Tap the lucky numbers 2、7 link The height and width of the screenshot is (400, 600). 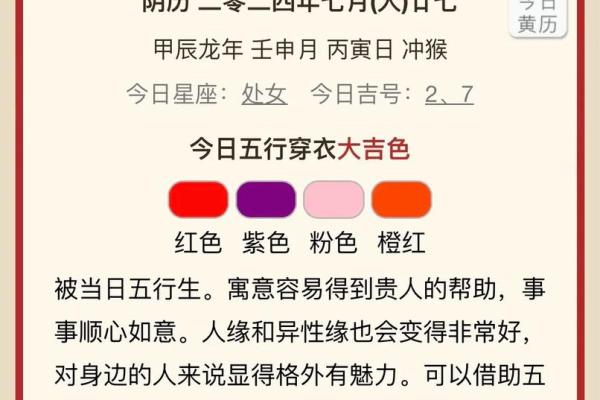[449, 94]
